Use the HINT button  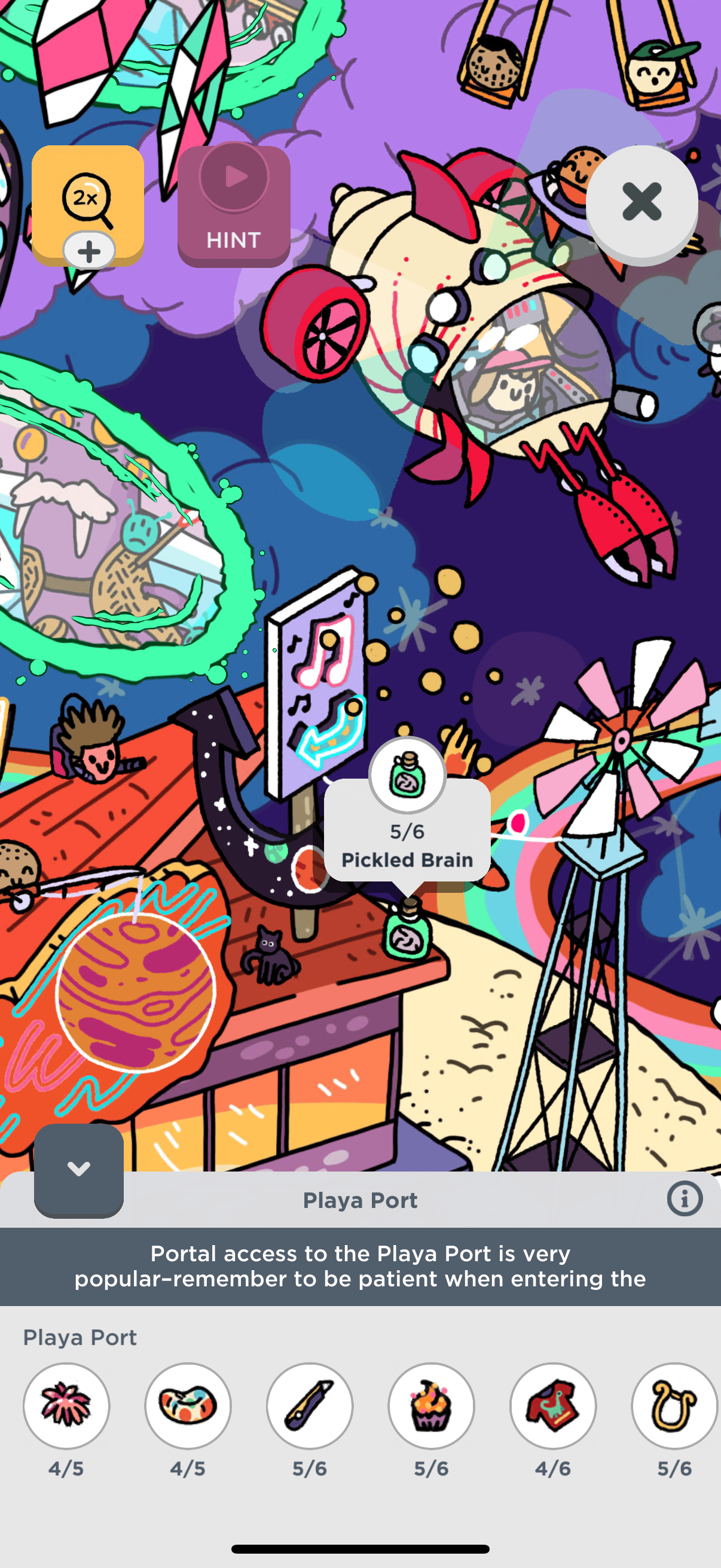tap(234, 206)
